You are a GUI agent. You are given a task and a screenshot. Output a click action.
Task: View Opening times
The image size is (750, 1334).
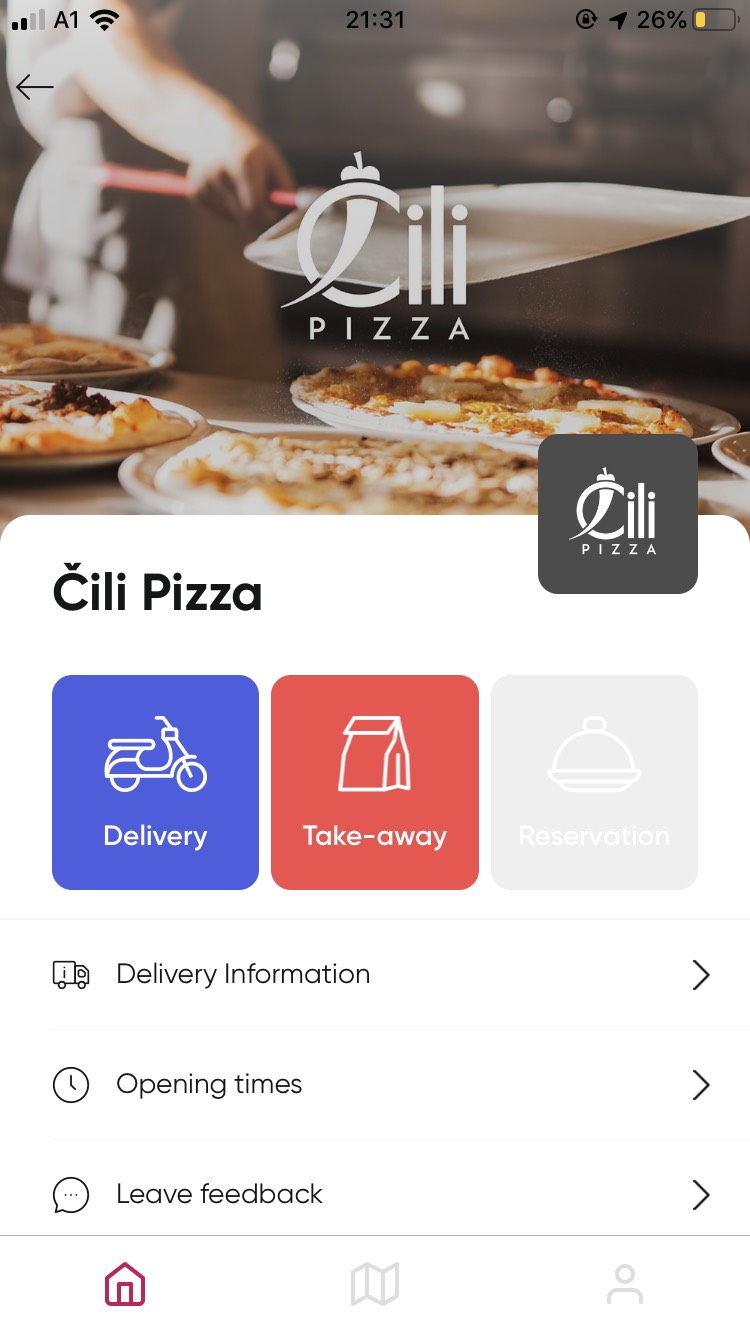[x=380, y=1084]
